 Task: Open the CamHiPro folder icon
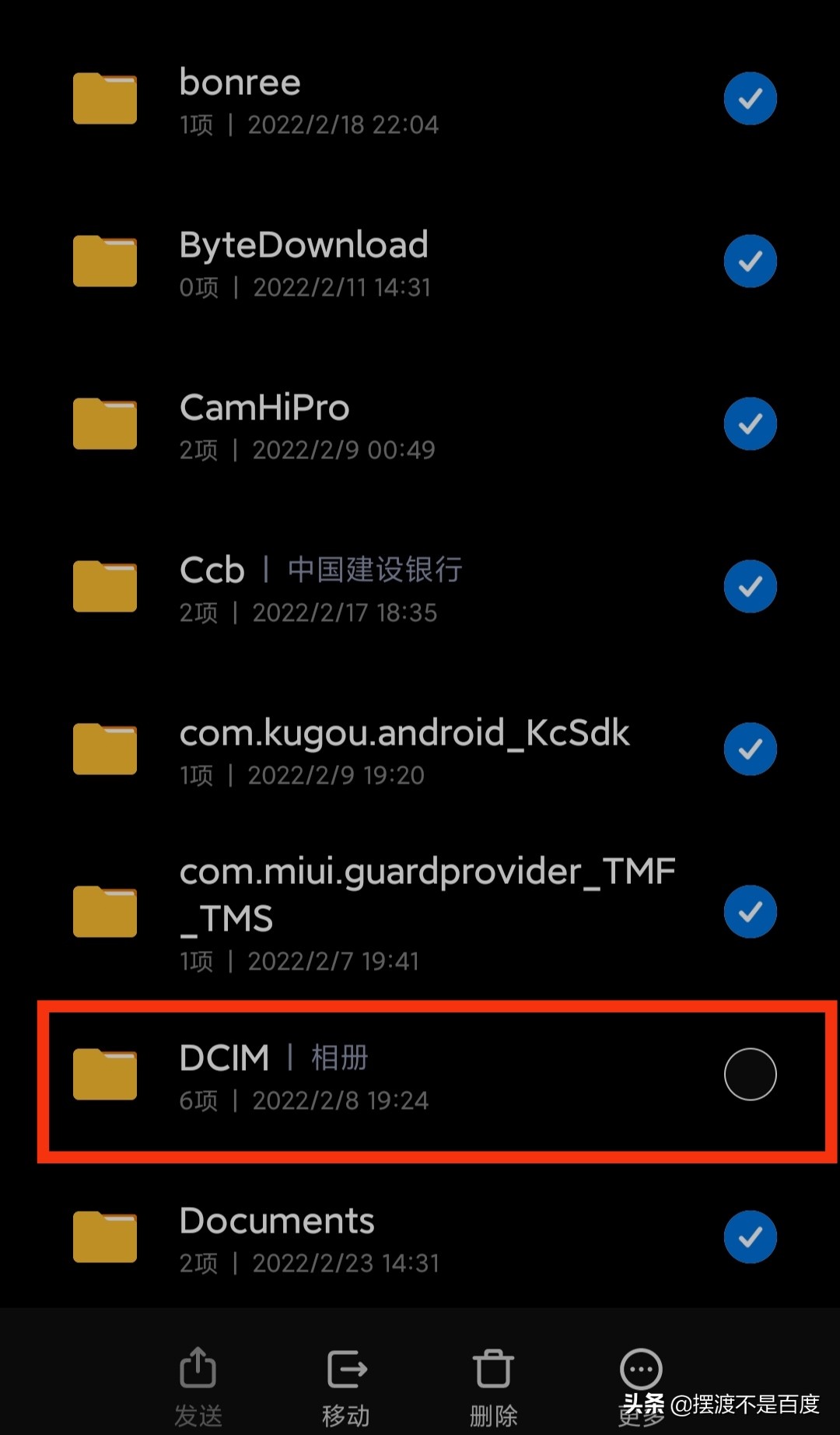[x=104, y=424]
